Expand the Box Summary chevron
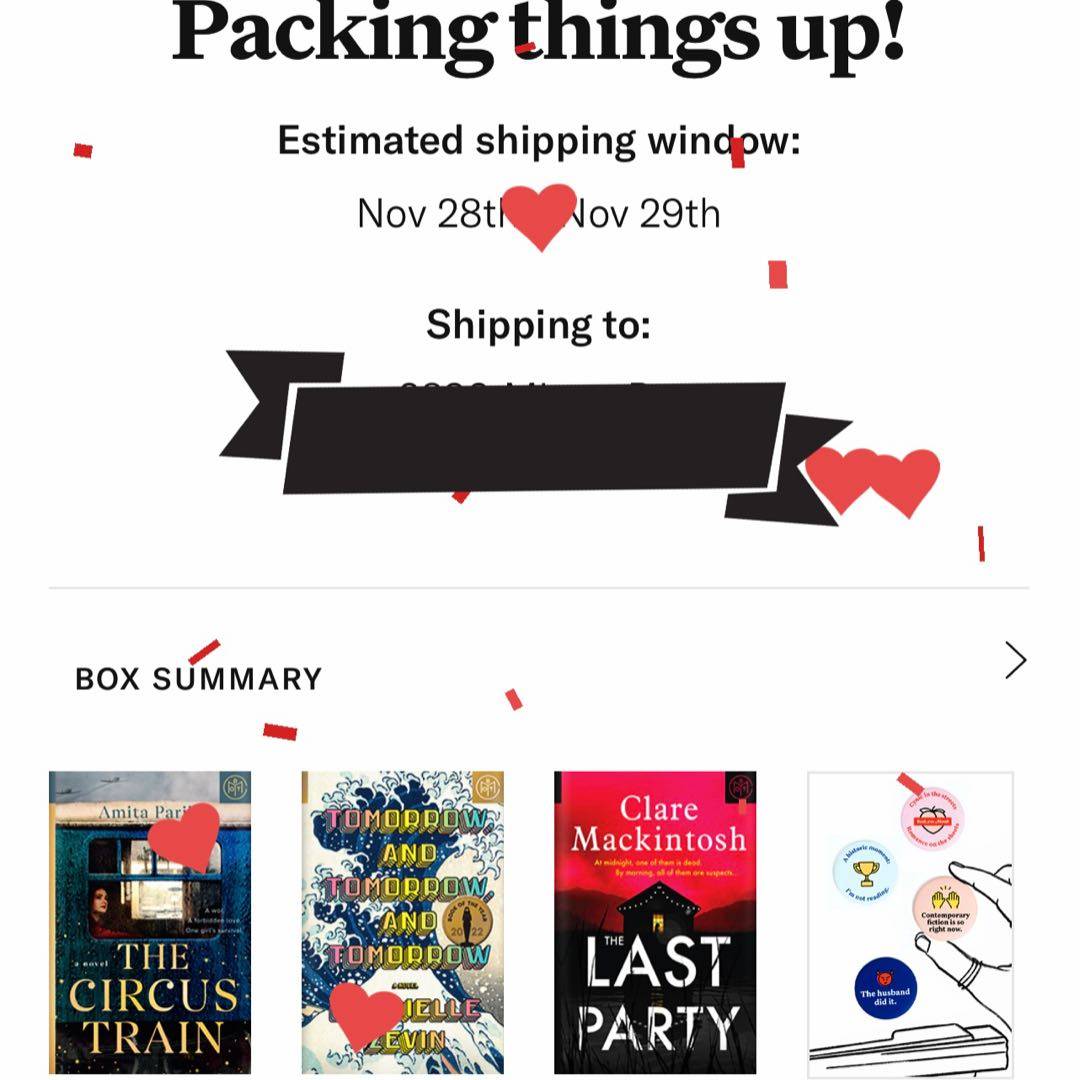1080x1080 pixels. [x=1015, y=661]
